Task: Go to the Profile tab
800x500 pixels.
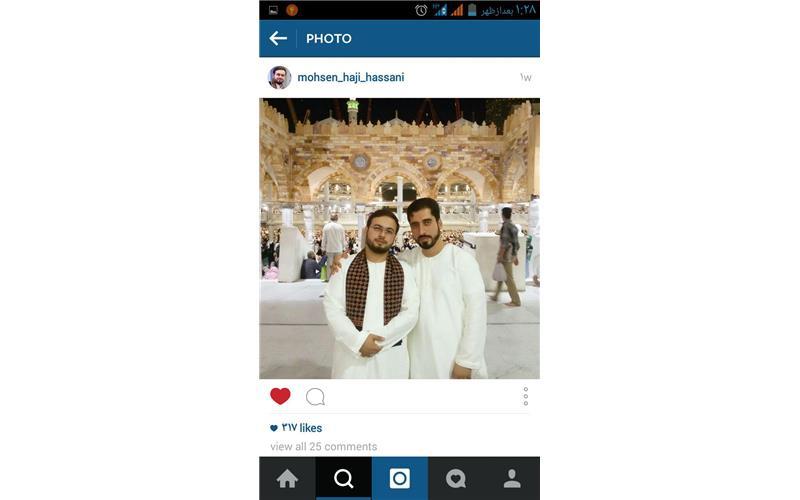Action: (512, 479)
